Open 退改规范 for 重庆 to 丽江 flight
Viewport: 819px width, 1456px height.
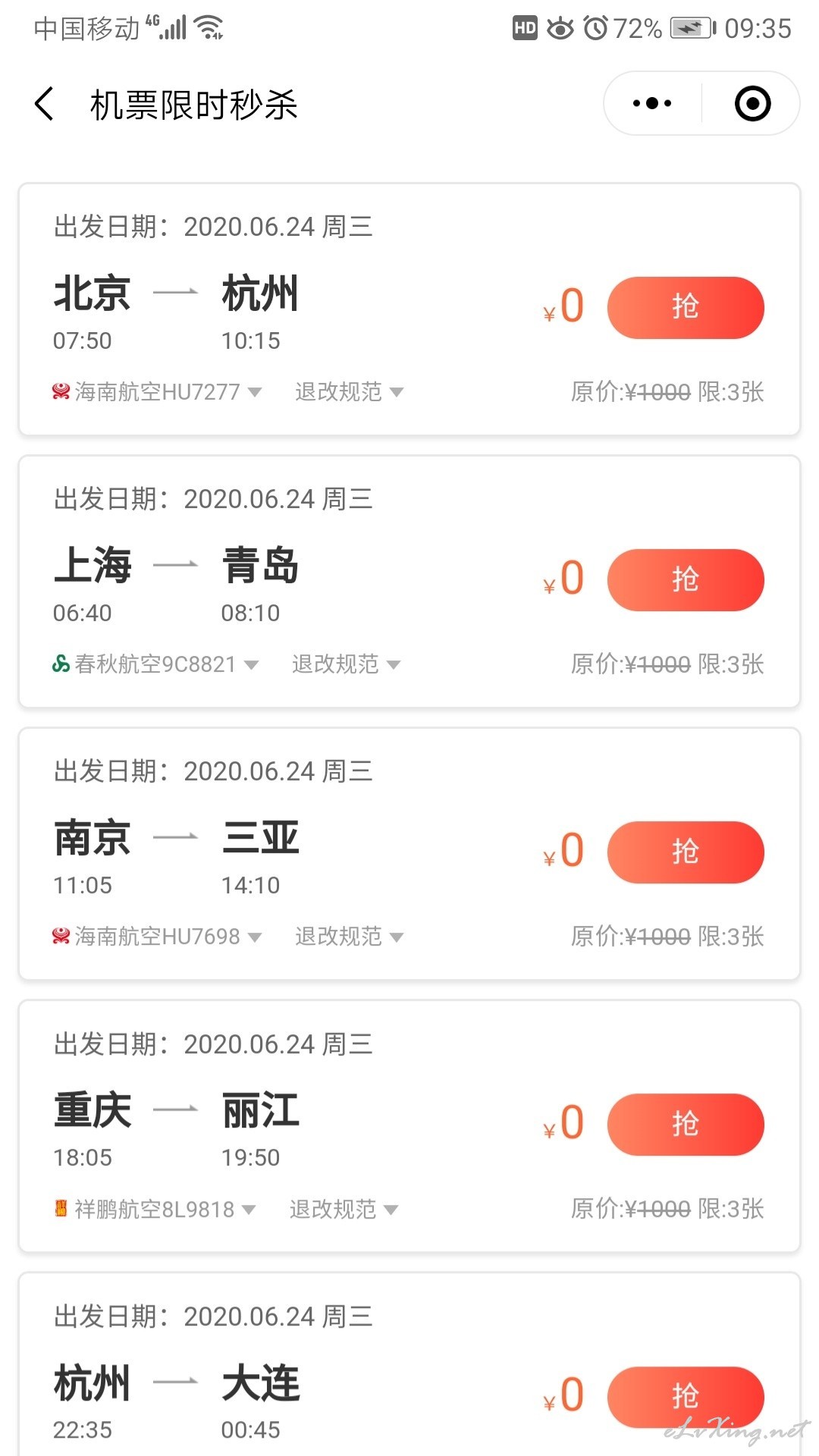[x=344, y=1209]
